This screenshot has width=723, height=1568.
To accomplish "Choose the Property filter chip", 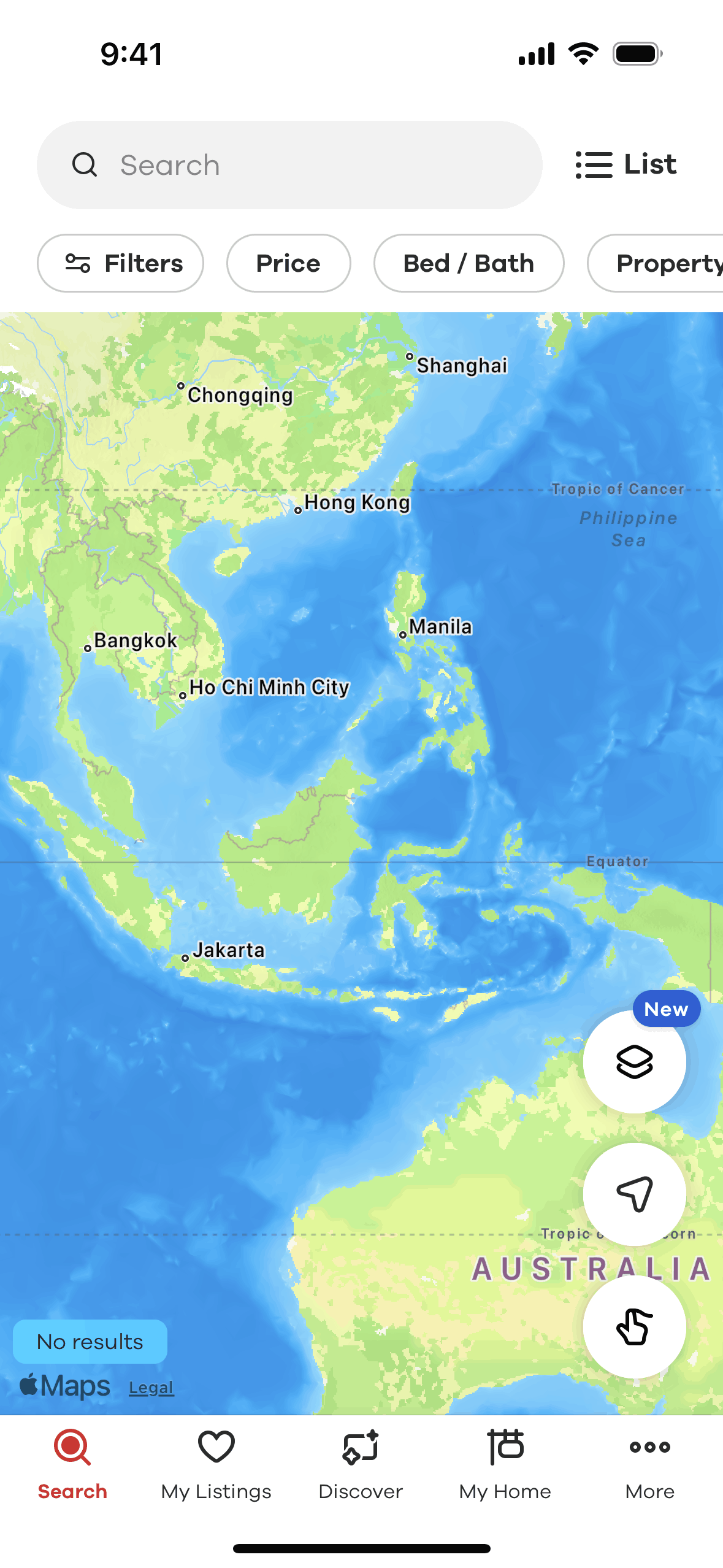I will pos(656,263).
